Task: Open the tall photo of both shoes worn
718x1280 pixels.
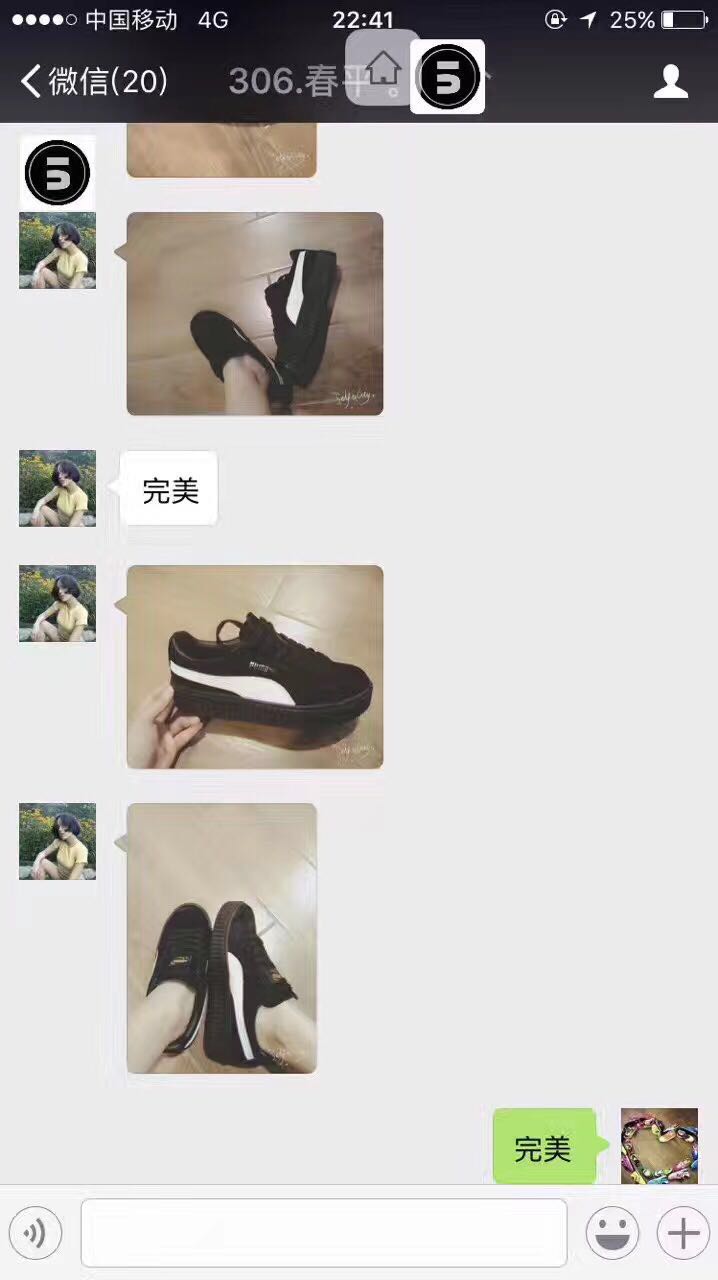Action: pyautogui.click(x=222, y=938)
